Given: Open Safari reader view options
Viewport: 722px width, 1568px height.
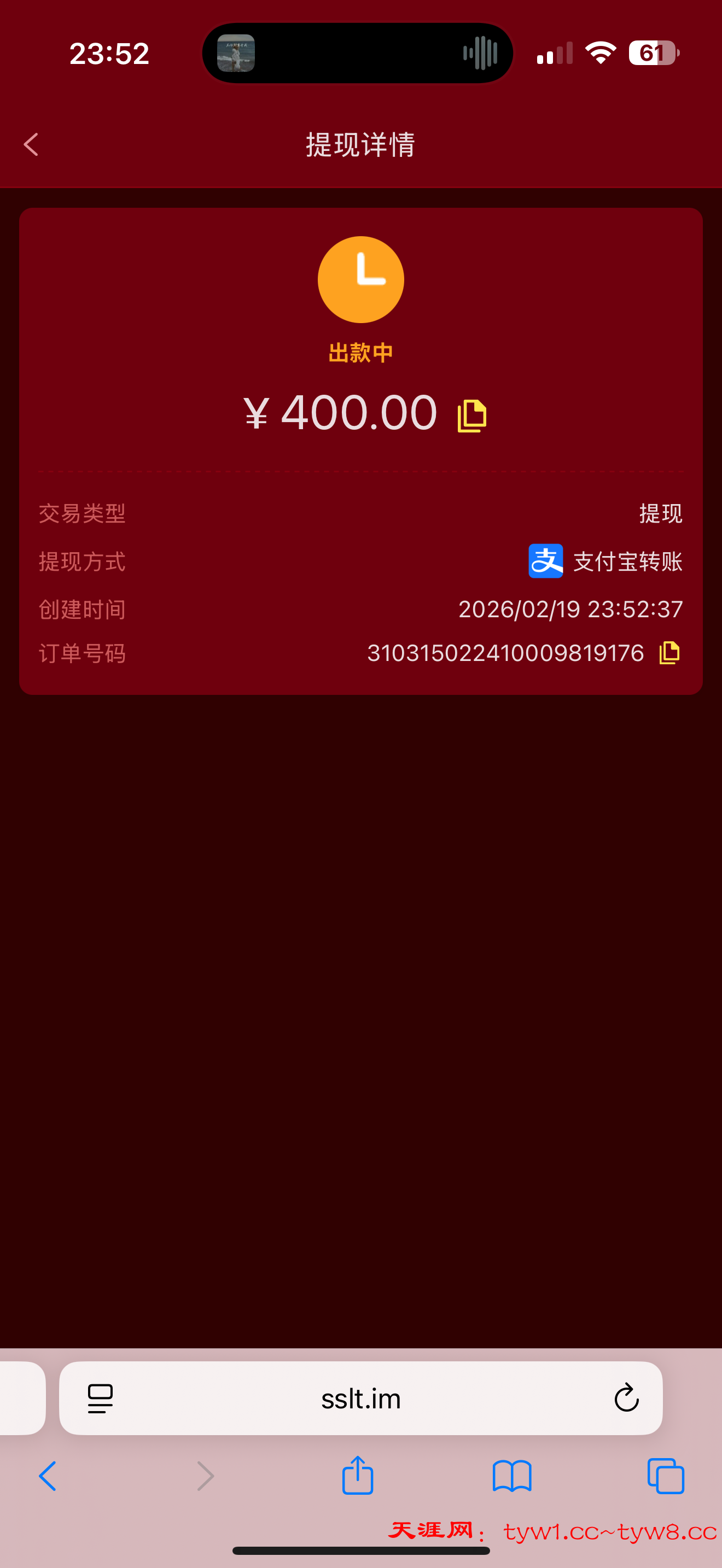Looking at the screenshot, I should tap(99, 1398).
